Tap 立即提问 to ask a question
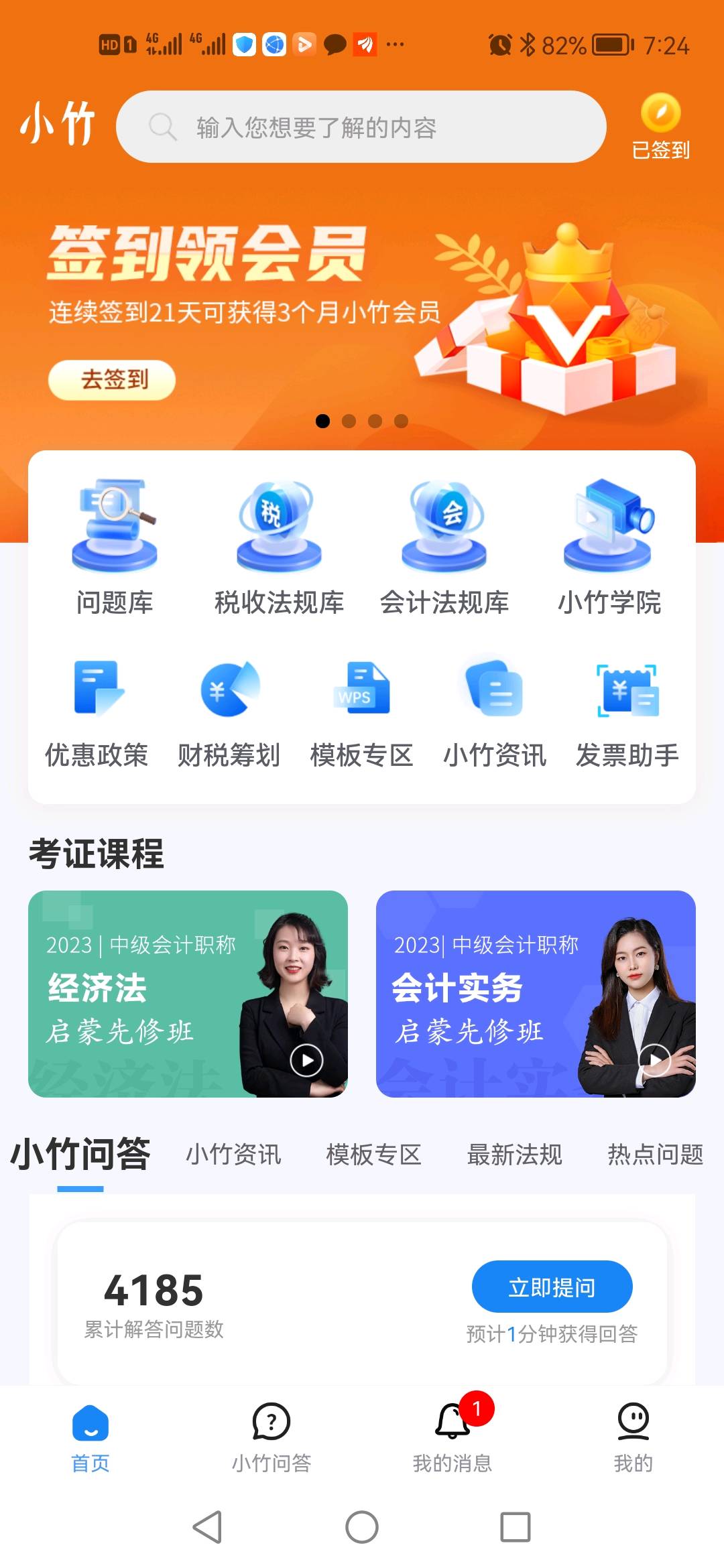 (552, 1287)
